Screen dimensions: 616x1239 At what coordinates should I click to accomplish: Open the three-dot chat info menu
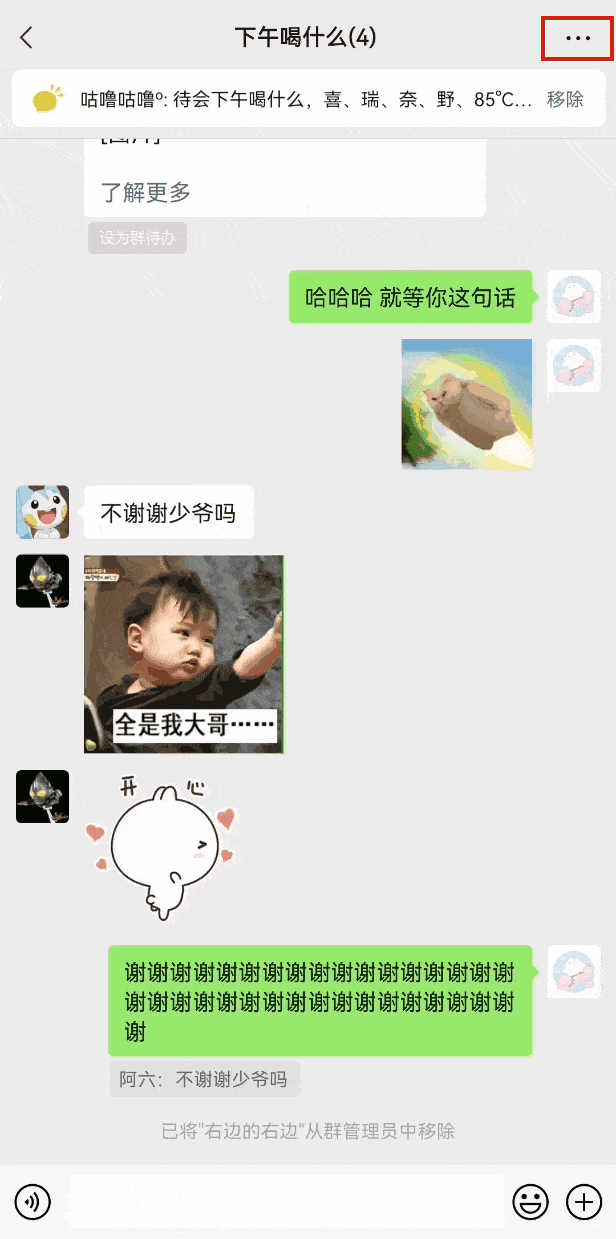pyautogui.click(x=578, y=38)
